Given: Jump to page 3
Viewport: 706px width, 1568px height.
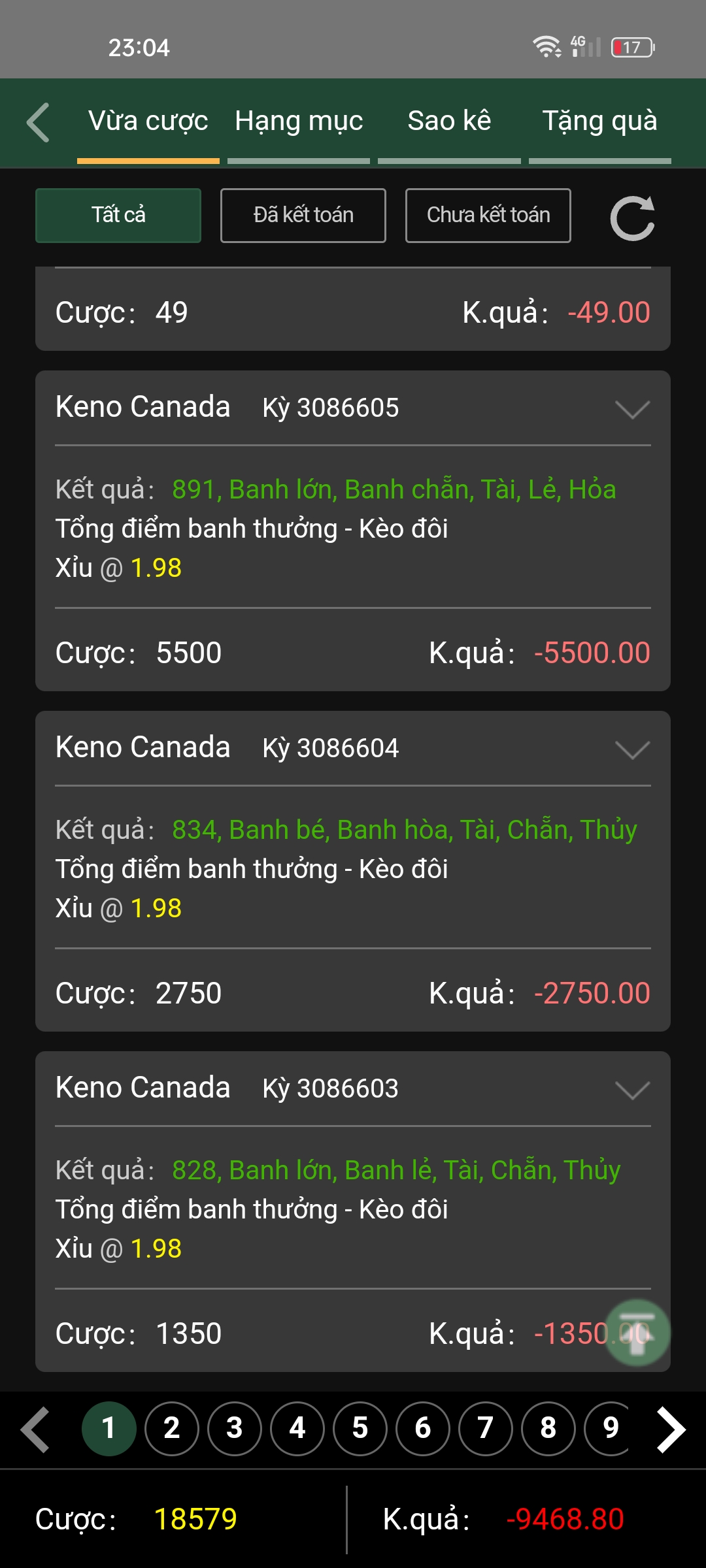Looking at the screenshot, I should [x=235, y=1429].
